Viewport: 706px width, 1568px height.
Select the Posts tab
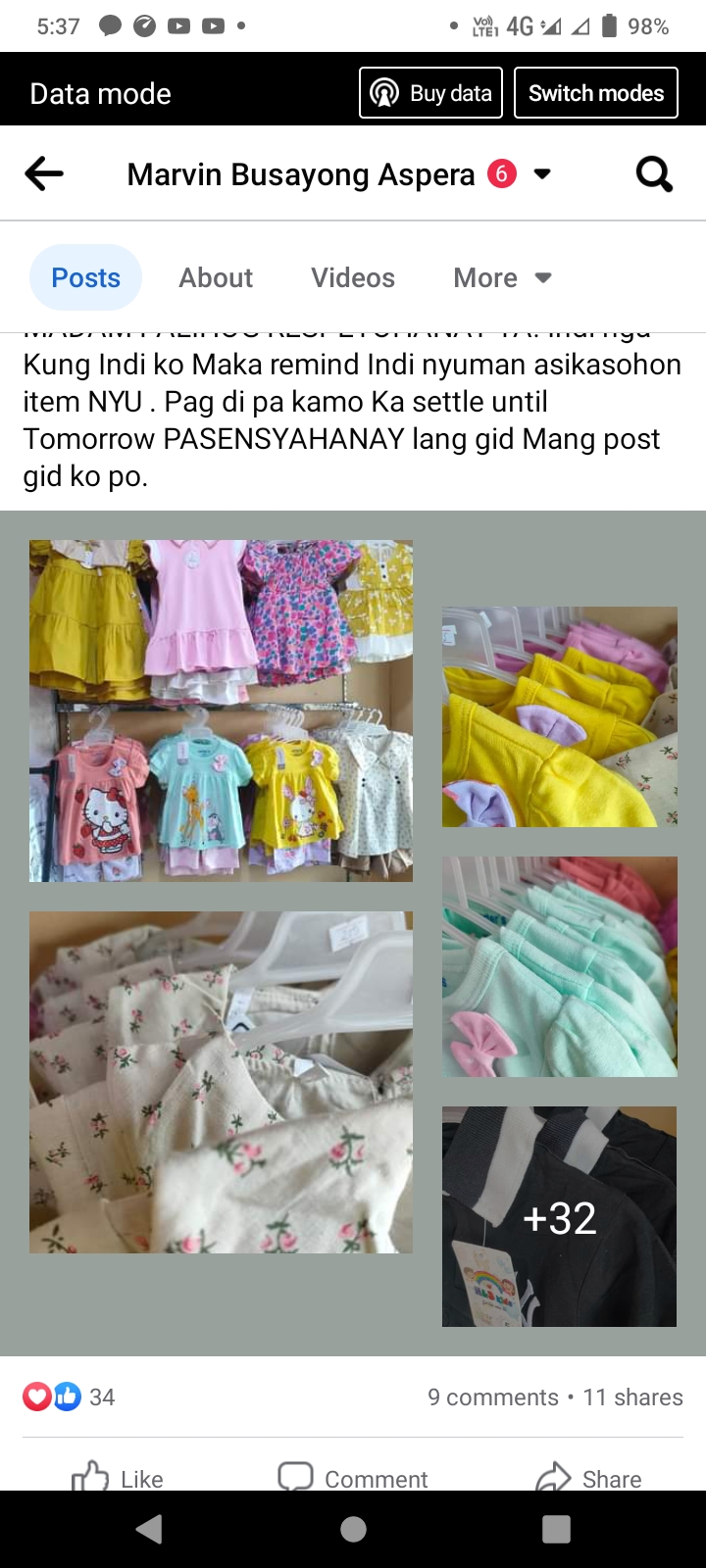[x=86, y=278]
